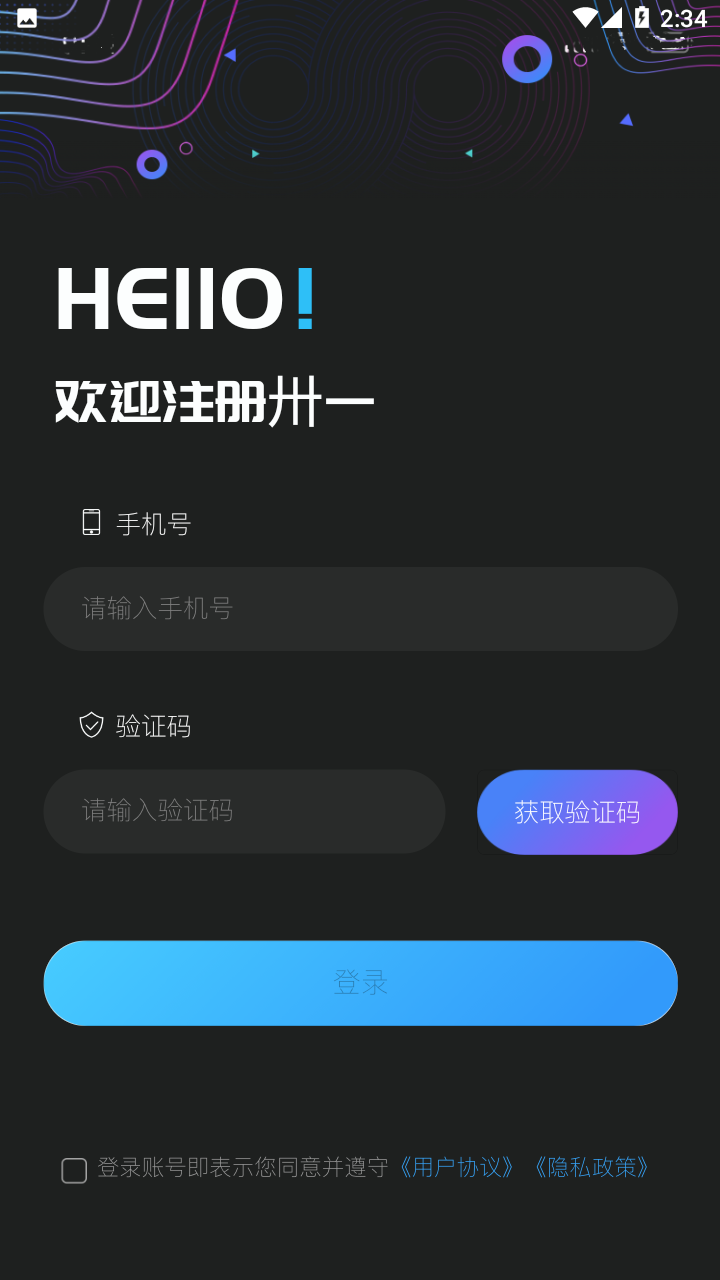
Task: Click the blue exclamation mark in the HELLO logo
Action: tap(306, 297)
